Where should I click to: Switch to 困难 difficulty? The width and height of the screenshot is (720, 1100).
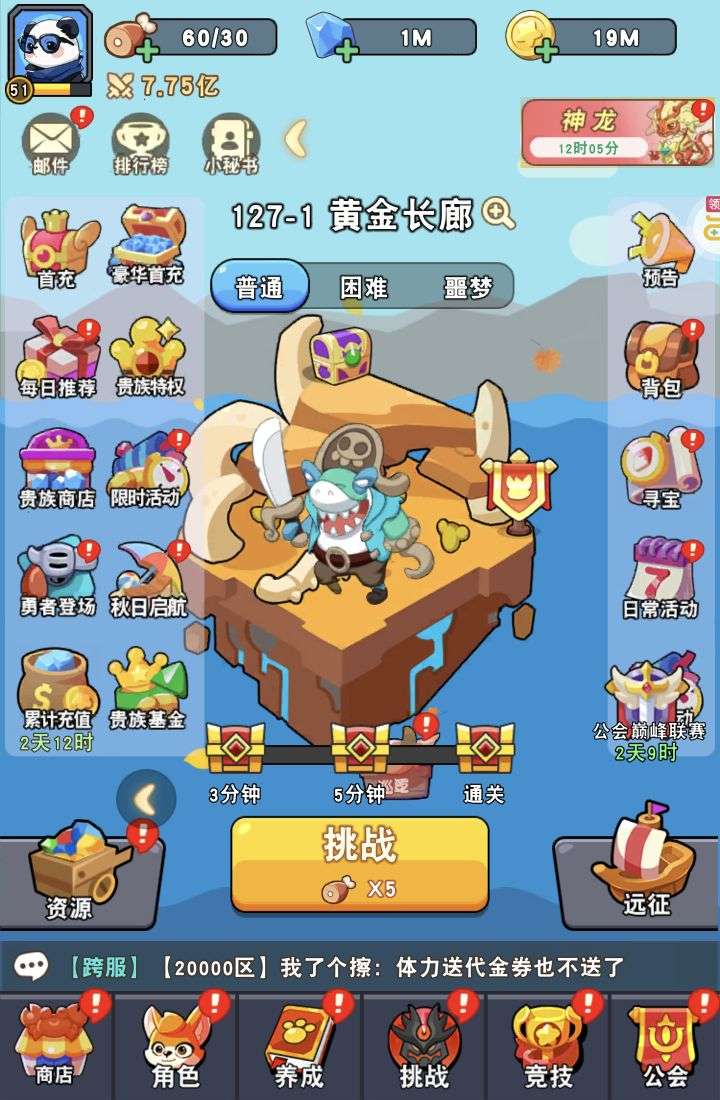click(x=363, y=288)
